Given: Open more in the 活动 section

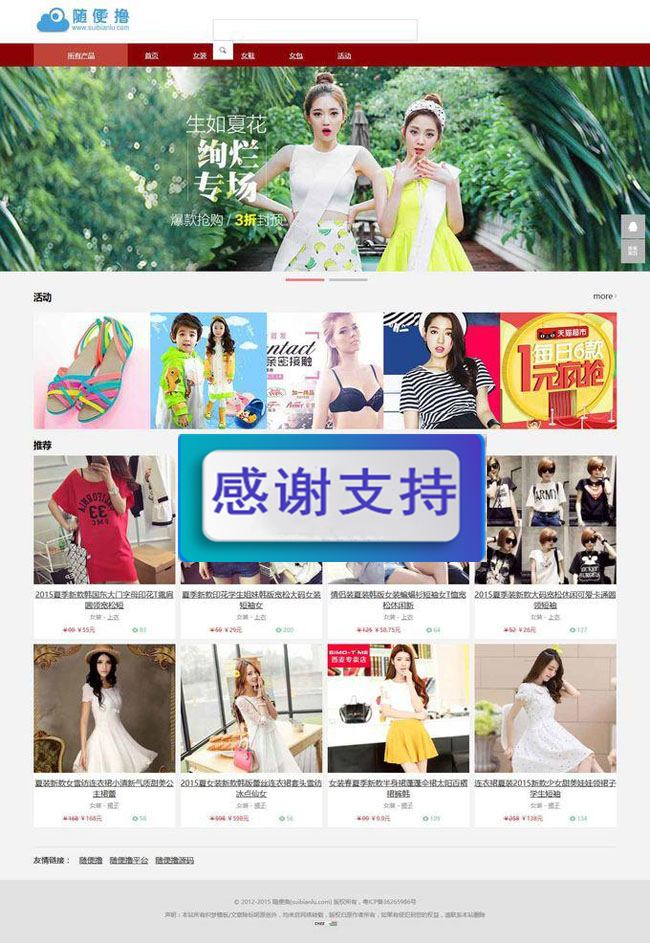Looking at the screenshot, I should point(604,296).
